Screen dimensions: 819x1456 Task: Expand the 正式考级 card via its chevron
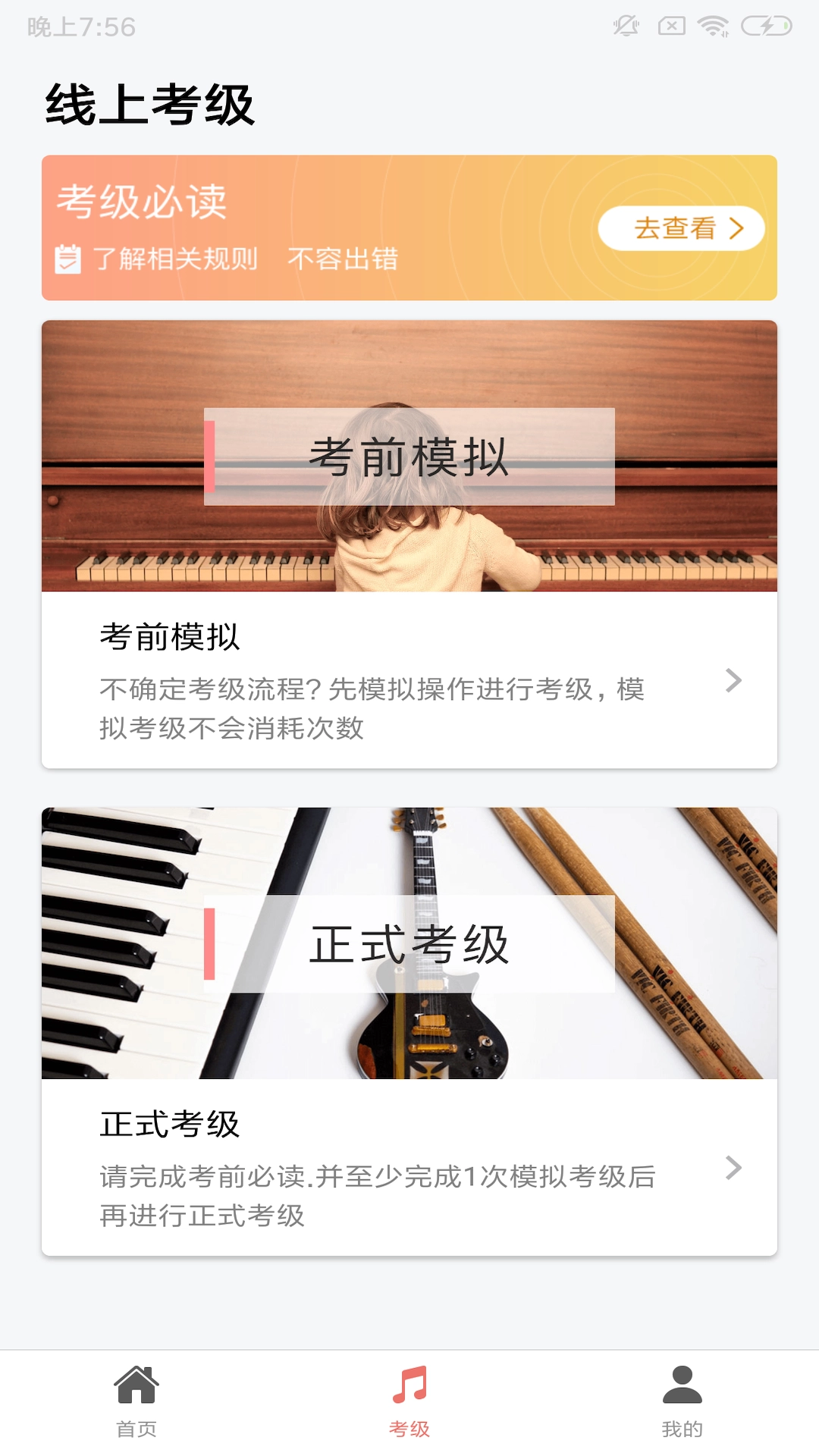733,1166
